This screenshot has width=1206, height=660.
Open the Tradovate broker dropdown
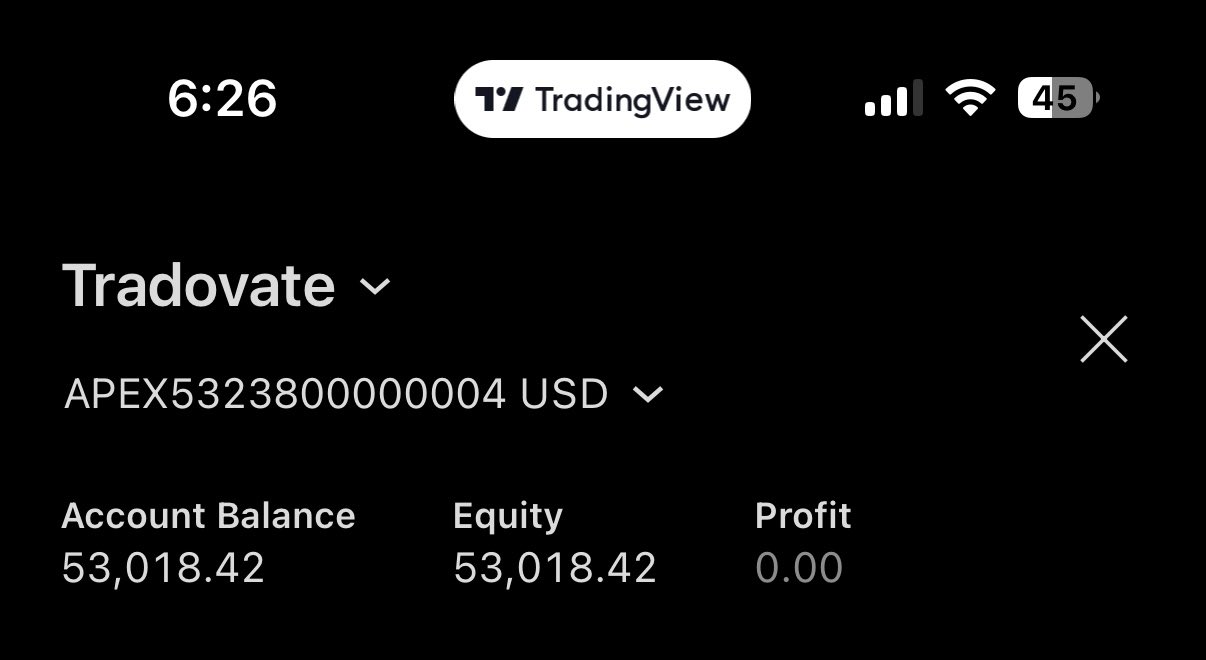tap(226, 287)
